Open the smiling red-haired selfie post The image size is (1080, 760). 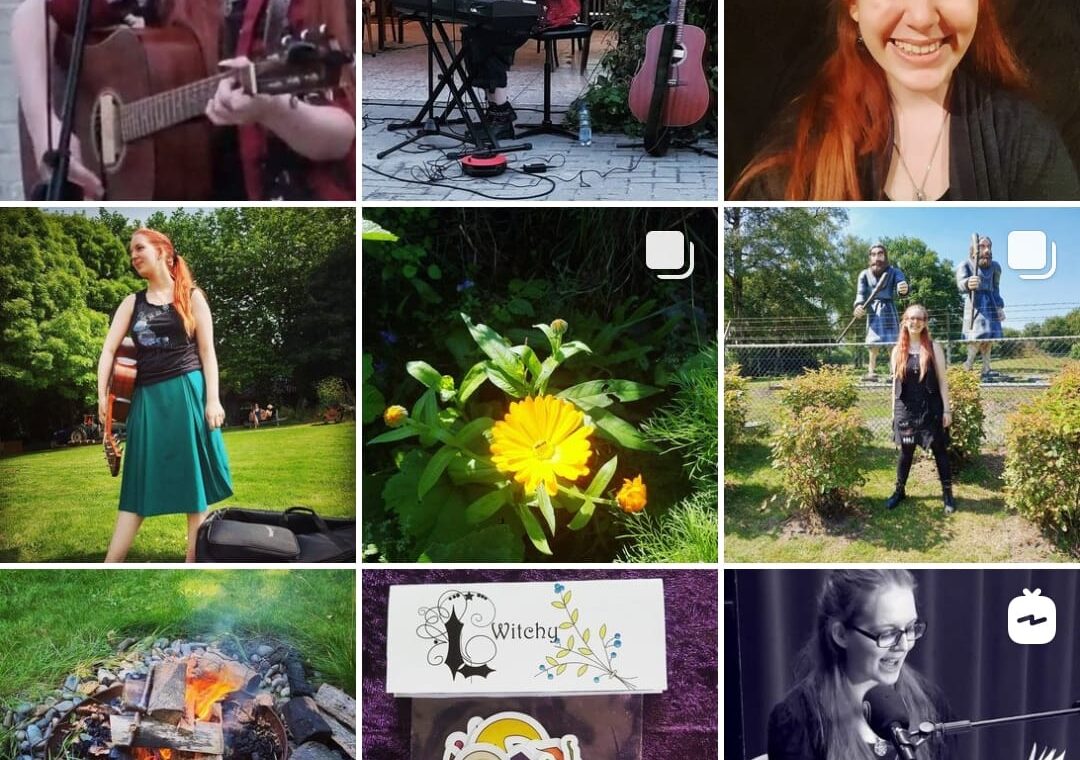[901, 100]
